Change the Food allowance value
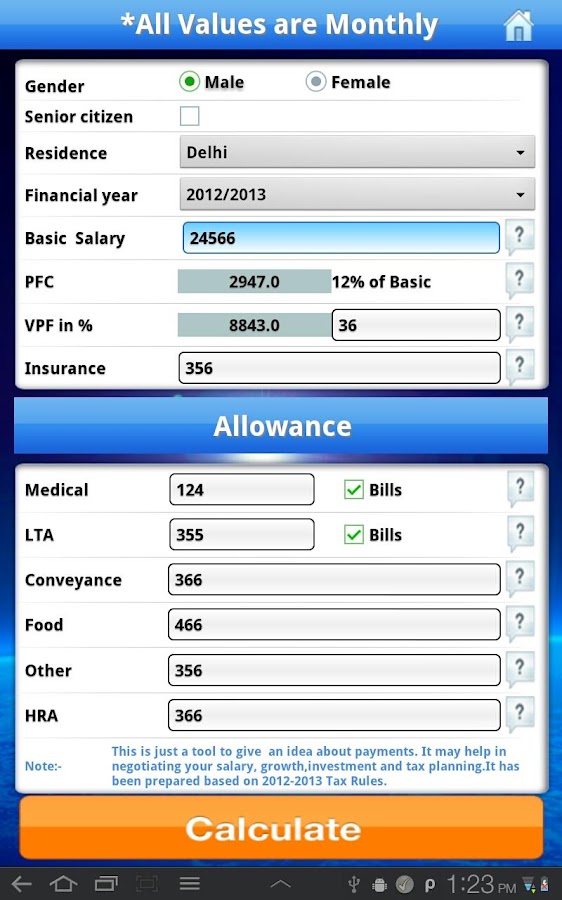Viewport: 562px width, 900px height. click(x=334, y=624)
